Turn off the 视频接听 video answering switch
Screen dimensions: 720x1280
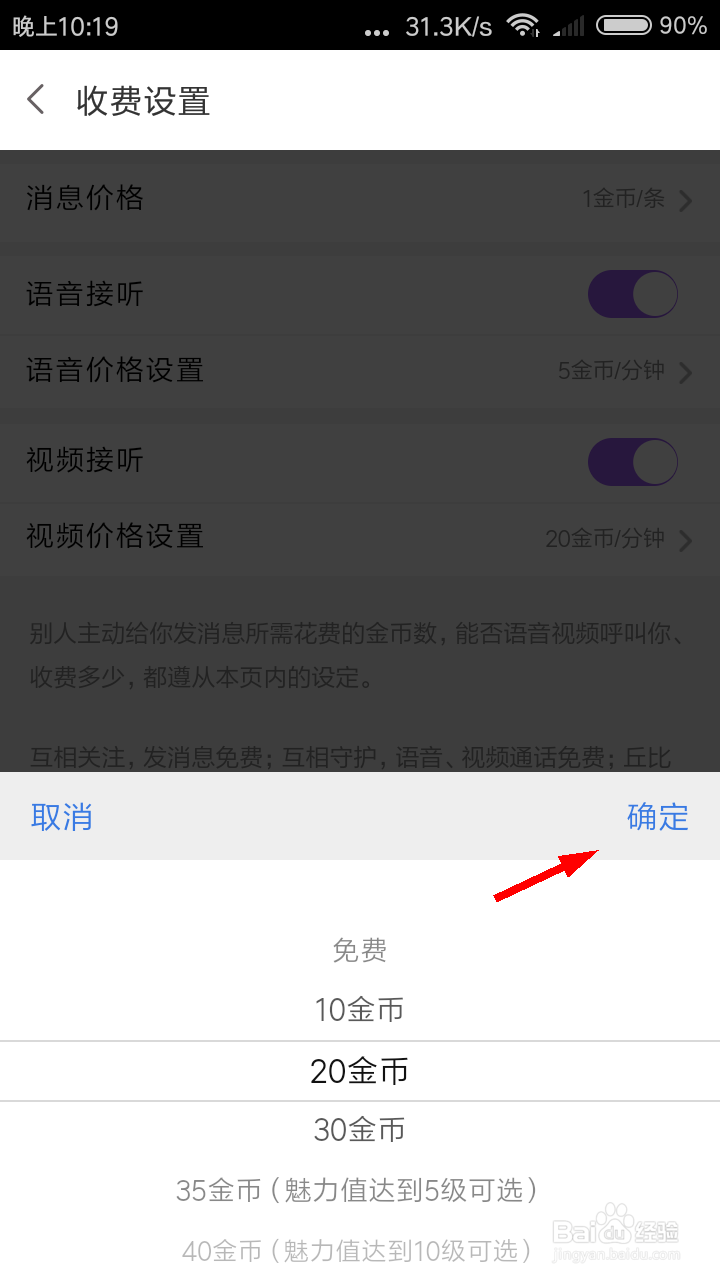click(632, 461)
